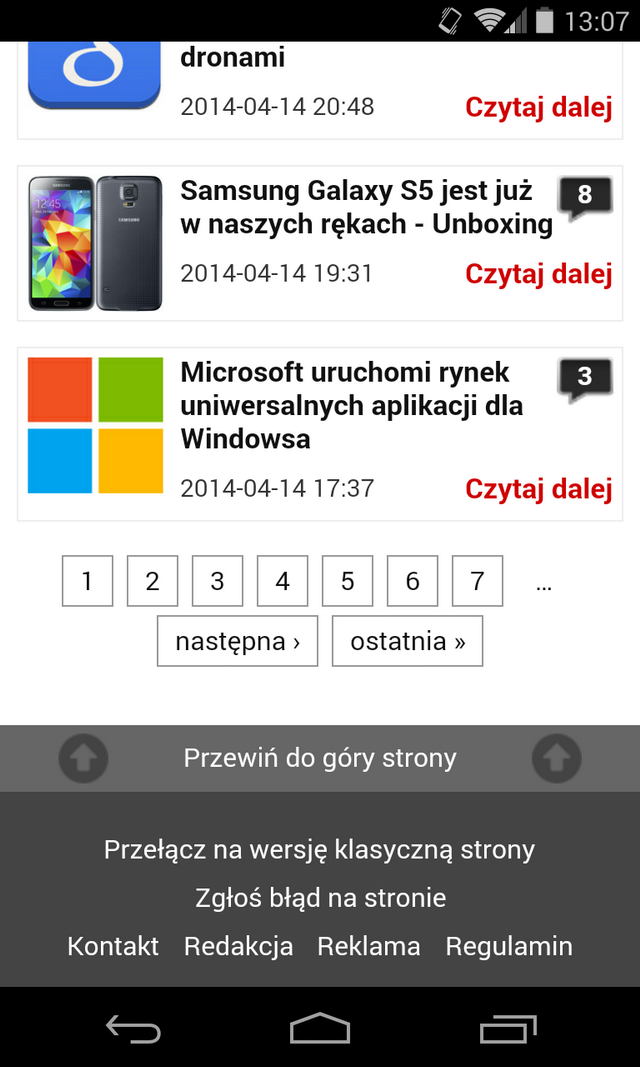The height and width of the screenshot is (1067, 640).
Task: Open the next page with następna
Action: (237, 641)
